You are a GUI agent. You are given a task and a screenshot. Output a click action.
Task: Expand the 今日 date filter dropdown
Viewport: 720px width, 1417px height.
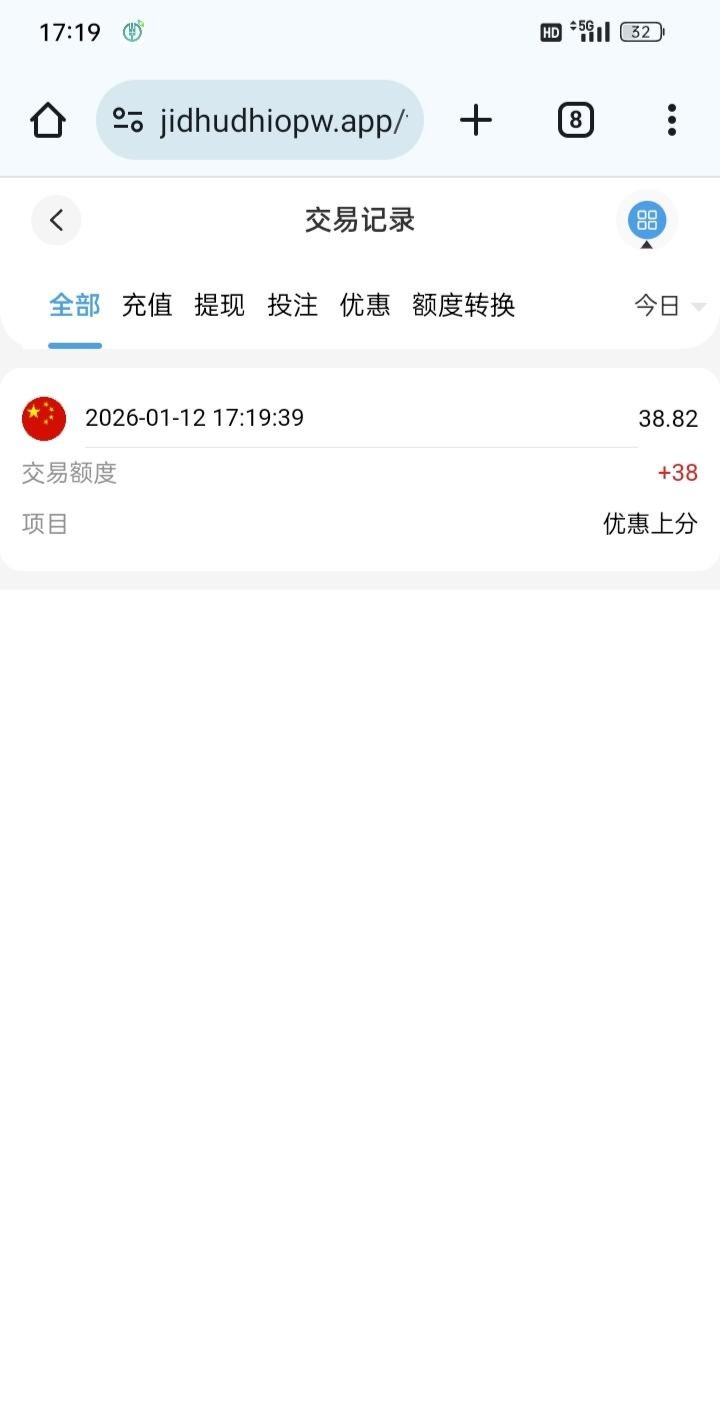coord(669,306)
